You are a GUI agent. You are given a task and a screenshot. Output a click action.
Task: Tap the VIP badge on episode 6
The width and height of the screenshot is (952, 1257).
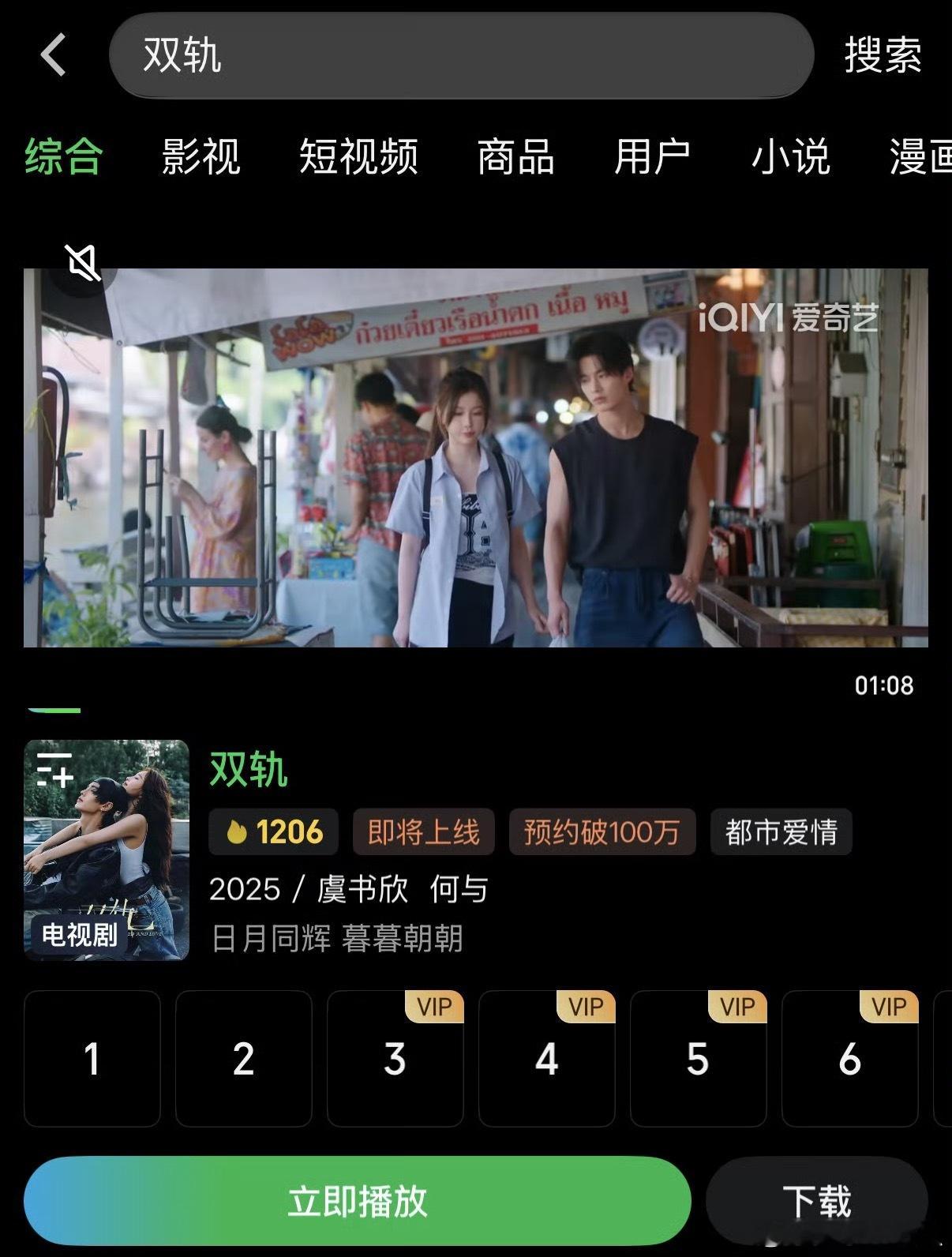[x=887, y=1007]
